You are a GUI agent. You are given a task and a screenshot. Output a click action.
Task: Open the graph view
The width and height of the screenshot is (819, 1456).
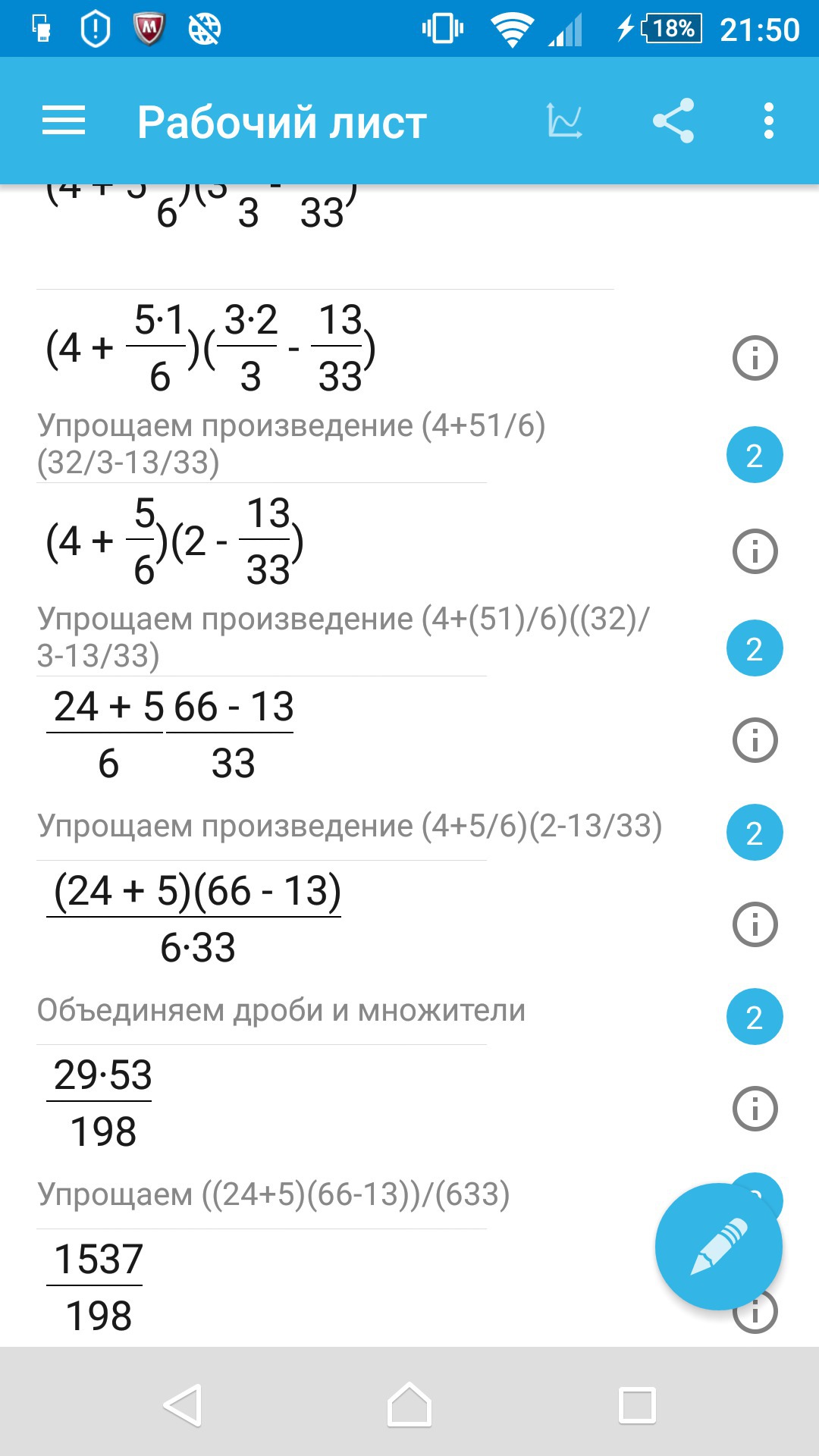click(x=565, y=121)
